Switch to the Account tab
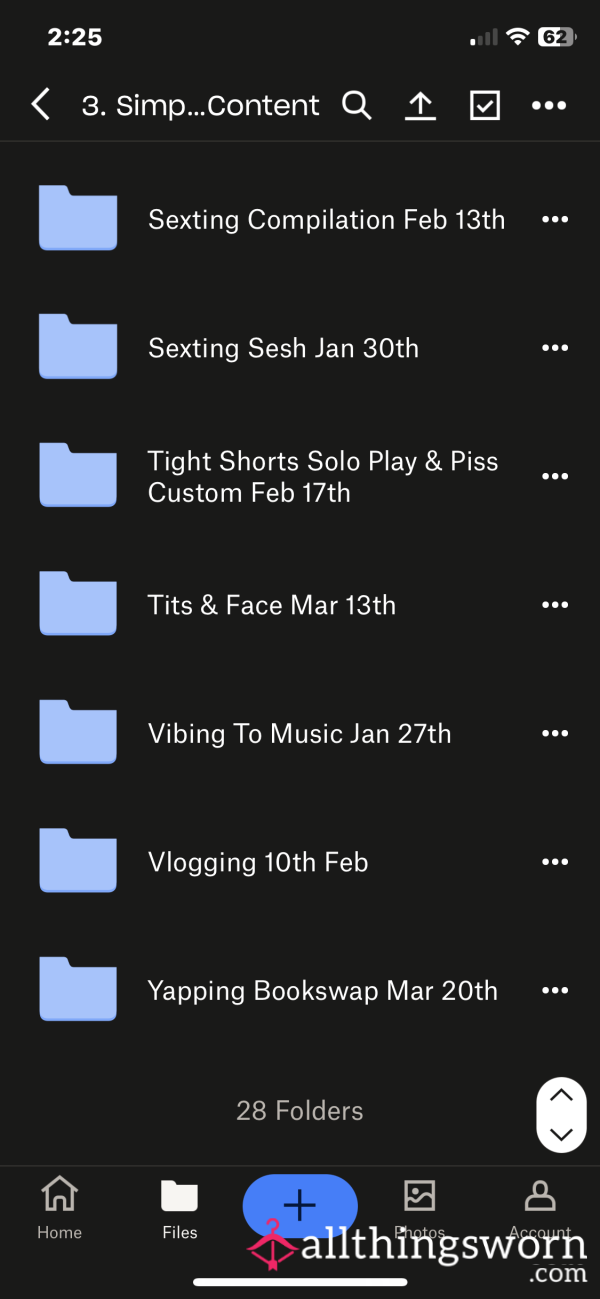The width and height of the screenshot is (600, 1299). coord(540,1208)
